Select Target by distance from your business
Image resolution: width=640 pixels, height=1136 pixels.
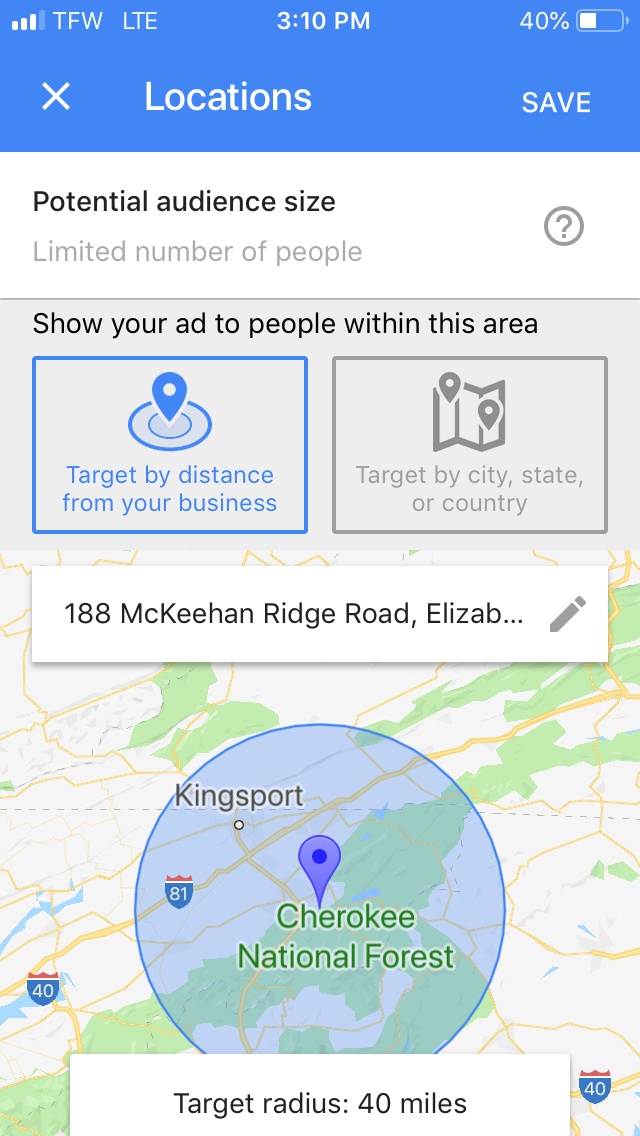pyautogui.click(x=170, y=445)
